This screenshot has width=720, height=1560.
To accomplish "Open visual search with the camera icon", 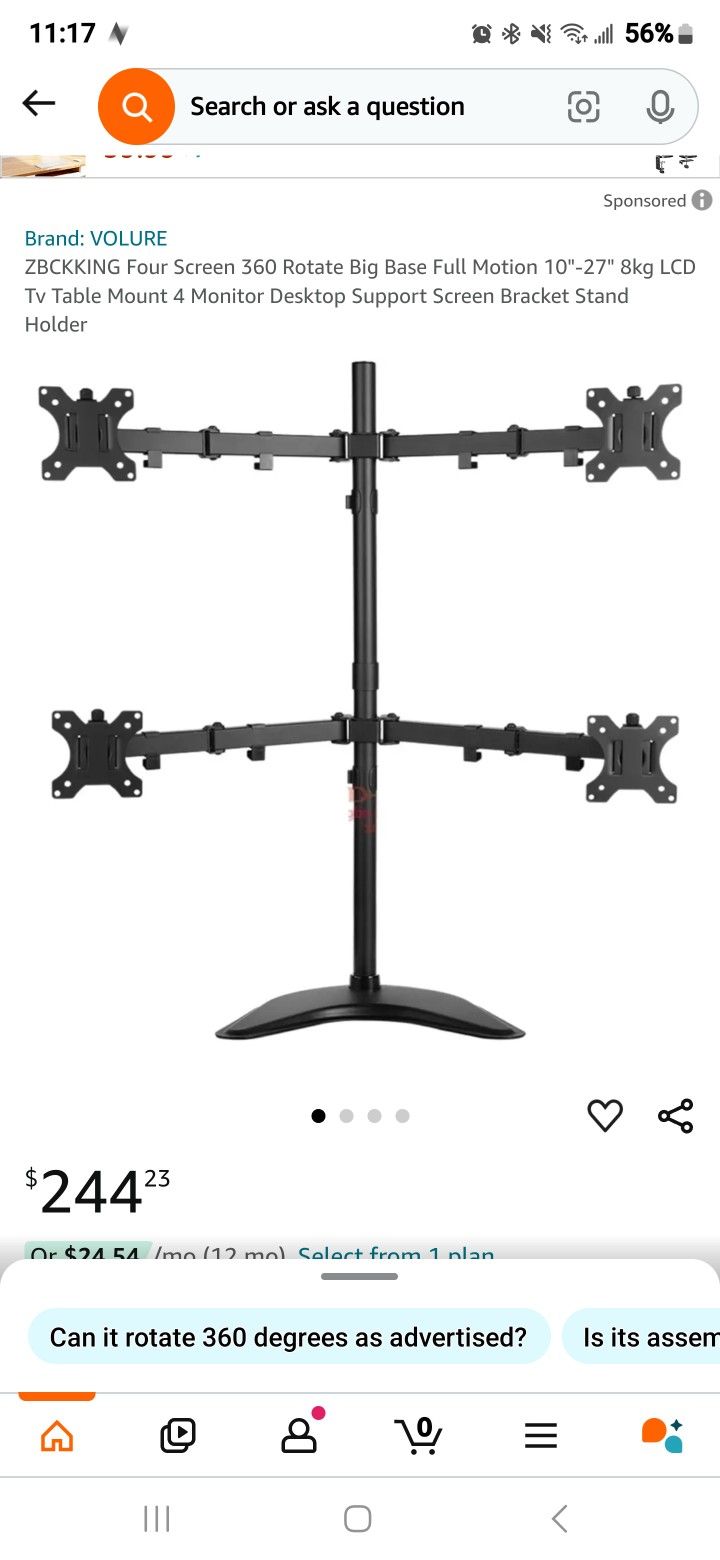I will tap(583, 106).
